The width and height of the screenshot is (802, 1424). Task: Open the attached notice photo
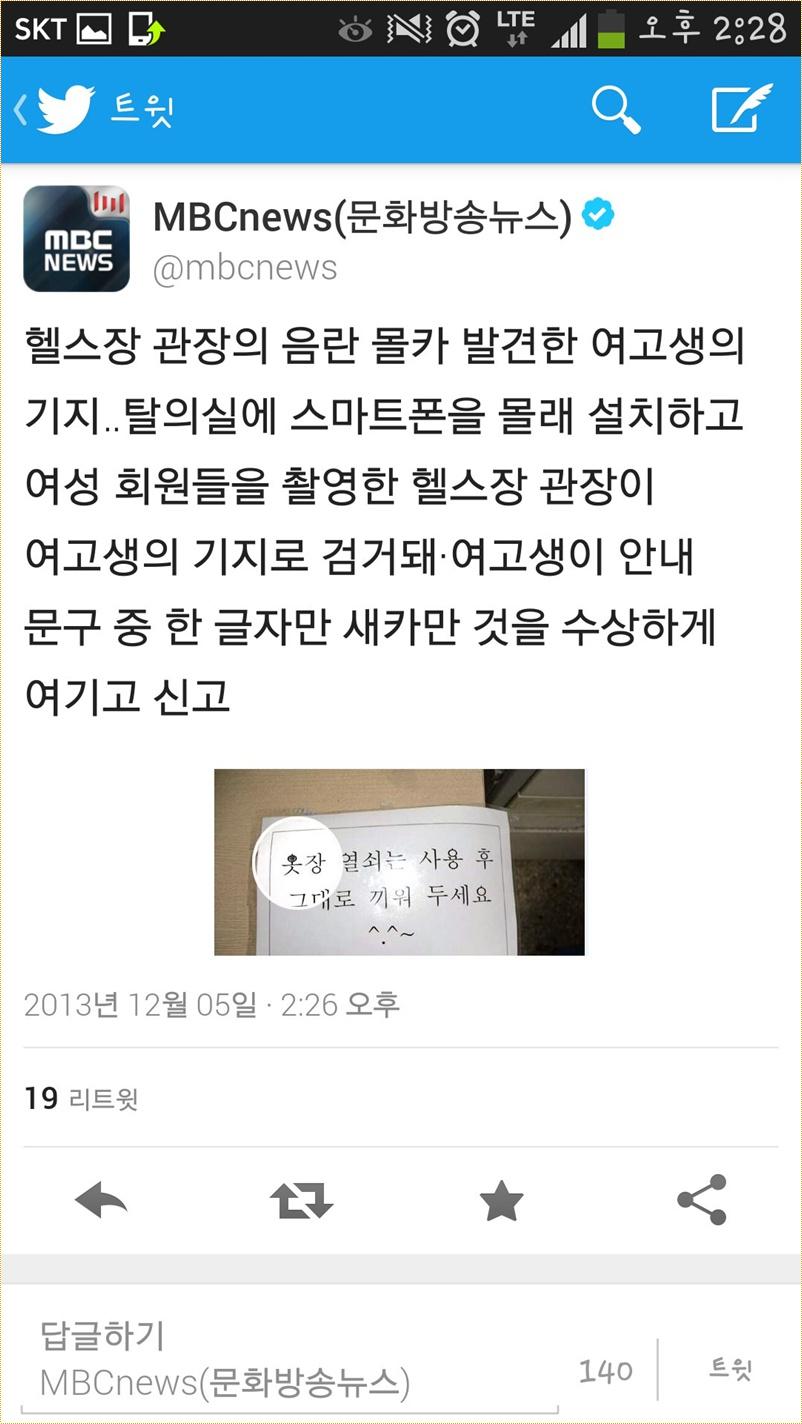[x=399, y=862]
